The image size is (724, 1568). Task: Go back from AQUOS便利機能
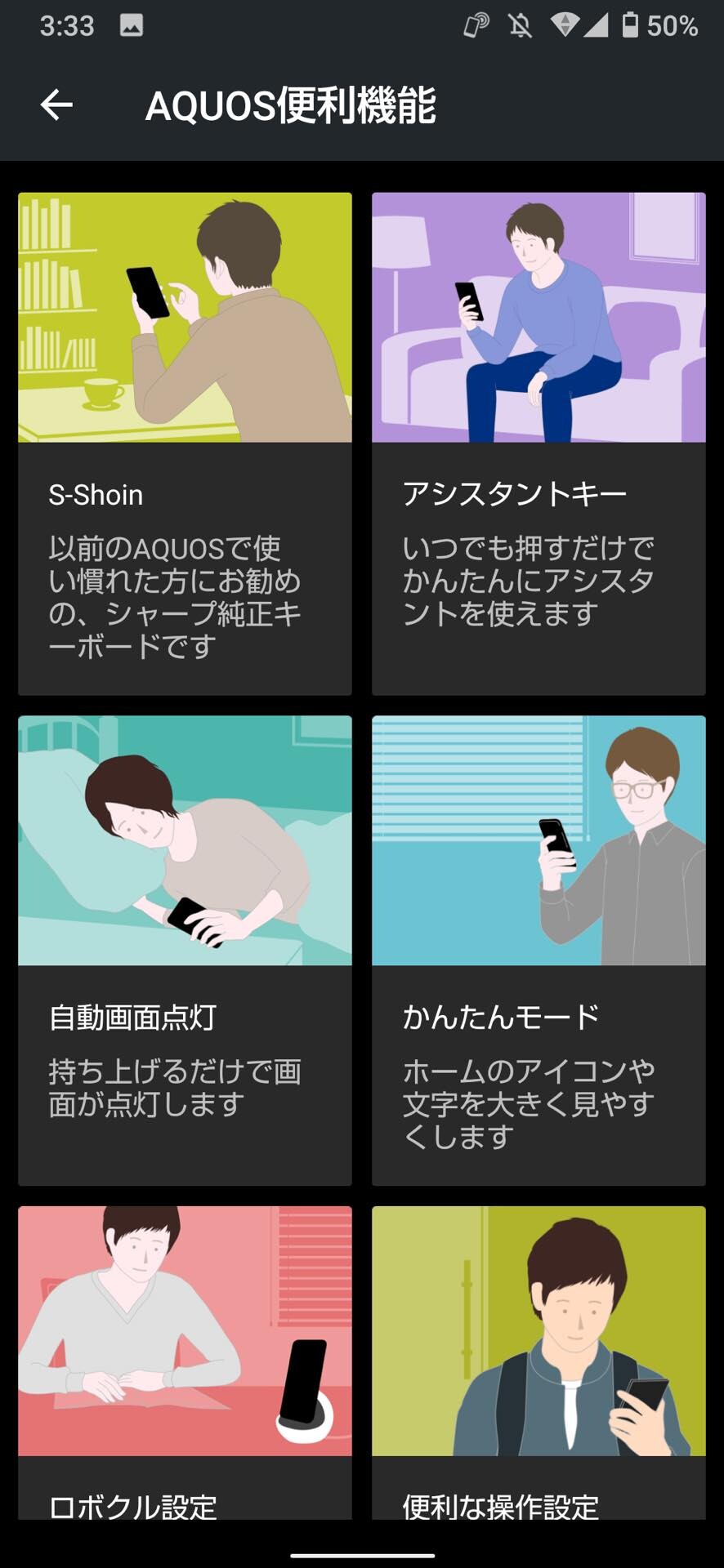tap(56, 105)
